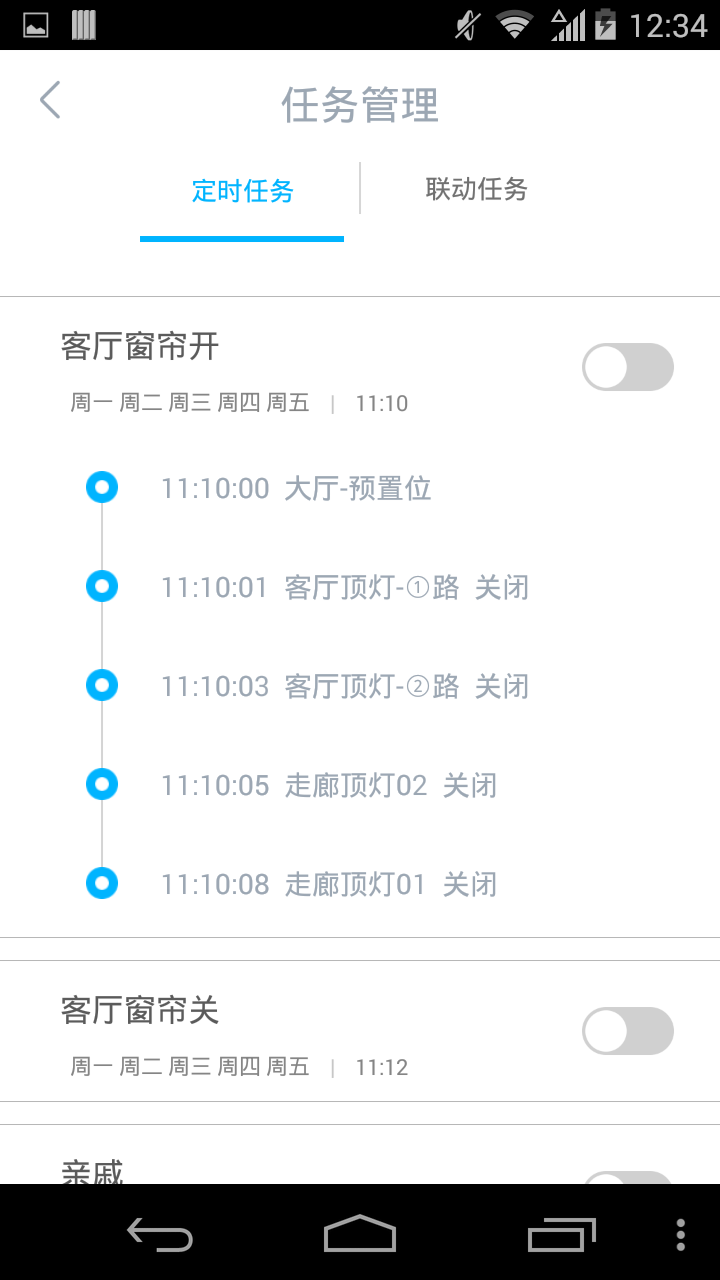Select the 定时任务 tab
Viewport: 720px width, 1280px height.
242,190
